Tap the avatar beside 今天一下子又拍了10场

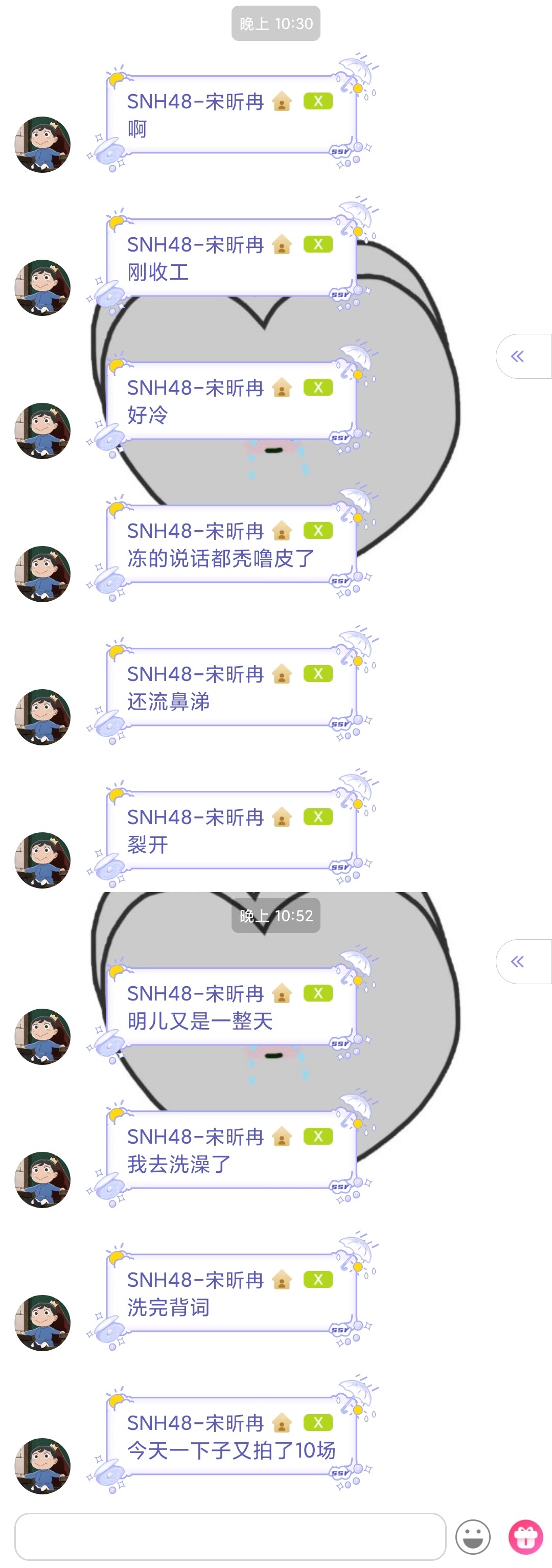pos(42,1466)
